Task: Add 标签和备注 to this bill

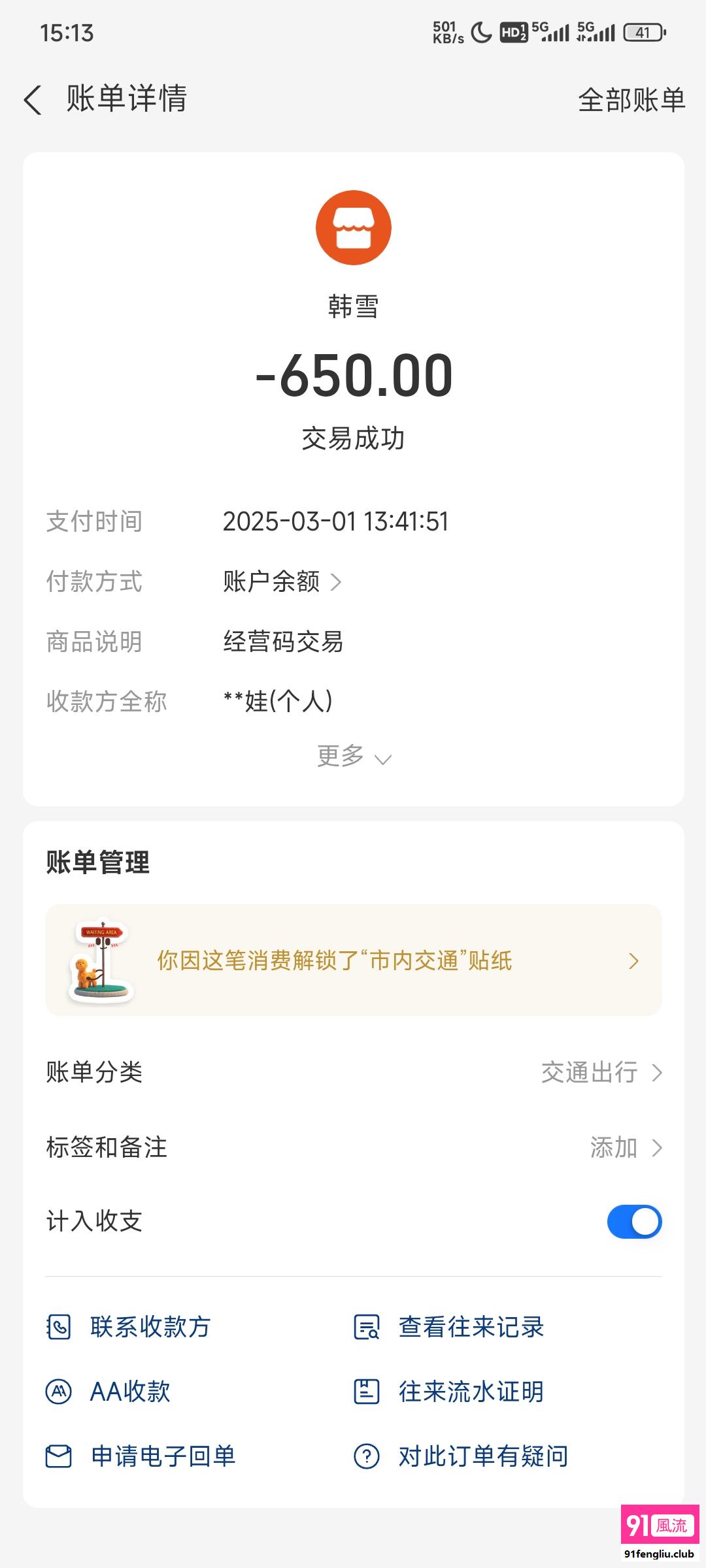Action: [626, 1147]
